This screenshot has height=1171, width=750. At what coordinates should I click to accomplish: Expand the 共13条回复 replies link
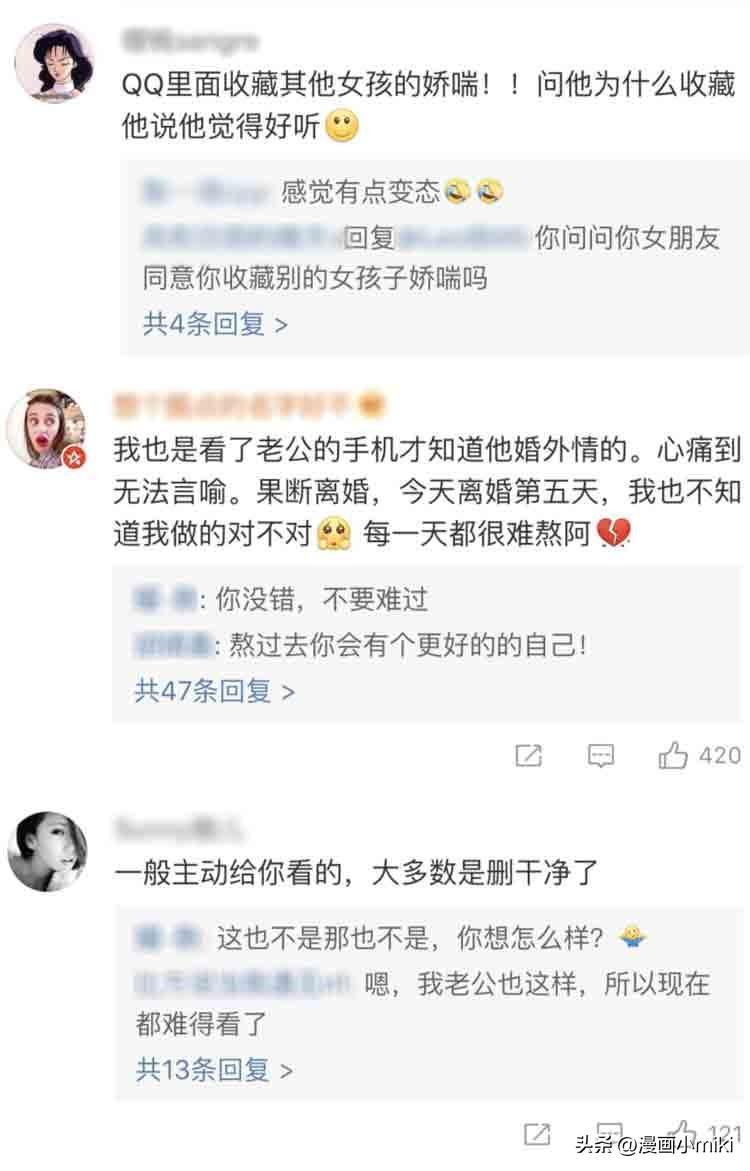(x=215, y=1069)
